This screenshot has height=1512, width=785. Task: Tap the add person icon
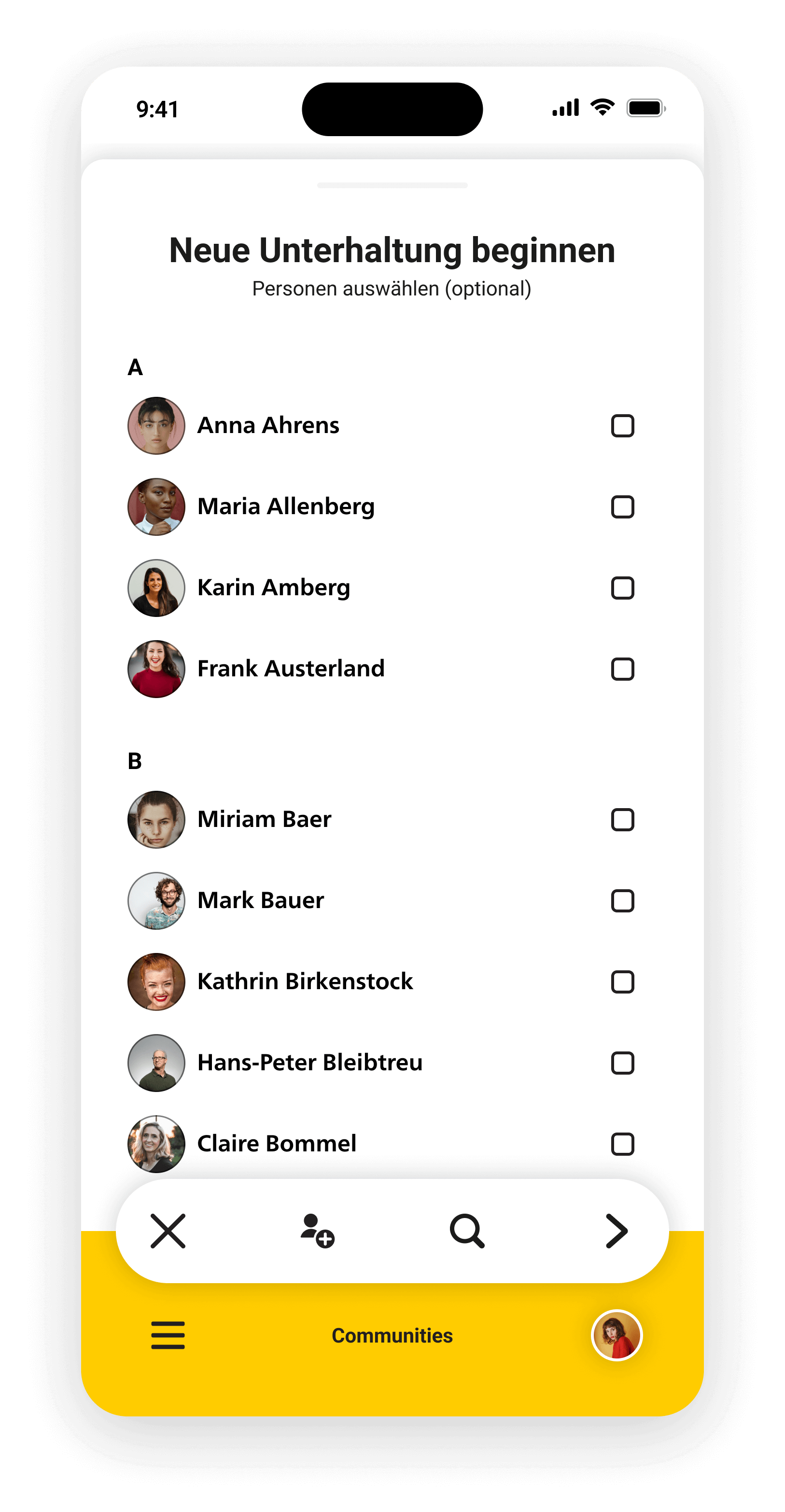[317, 1230]
